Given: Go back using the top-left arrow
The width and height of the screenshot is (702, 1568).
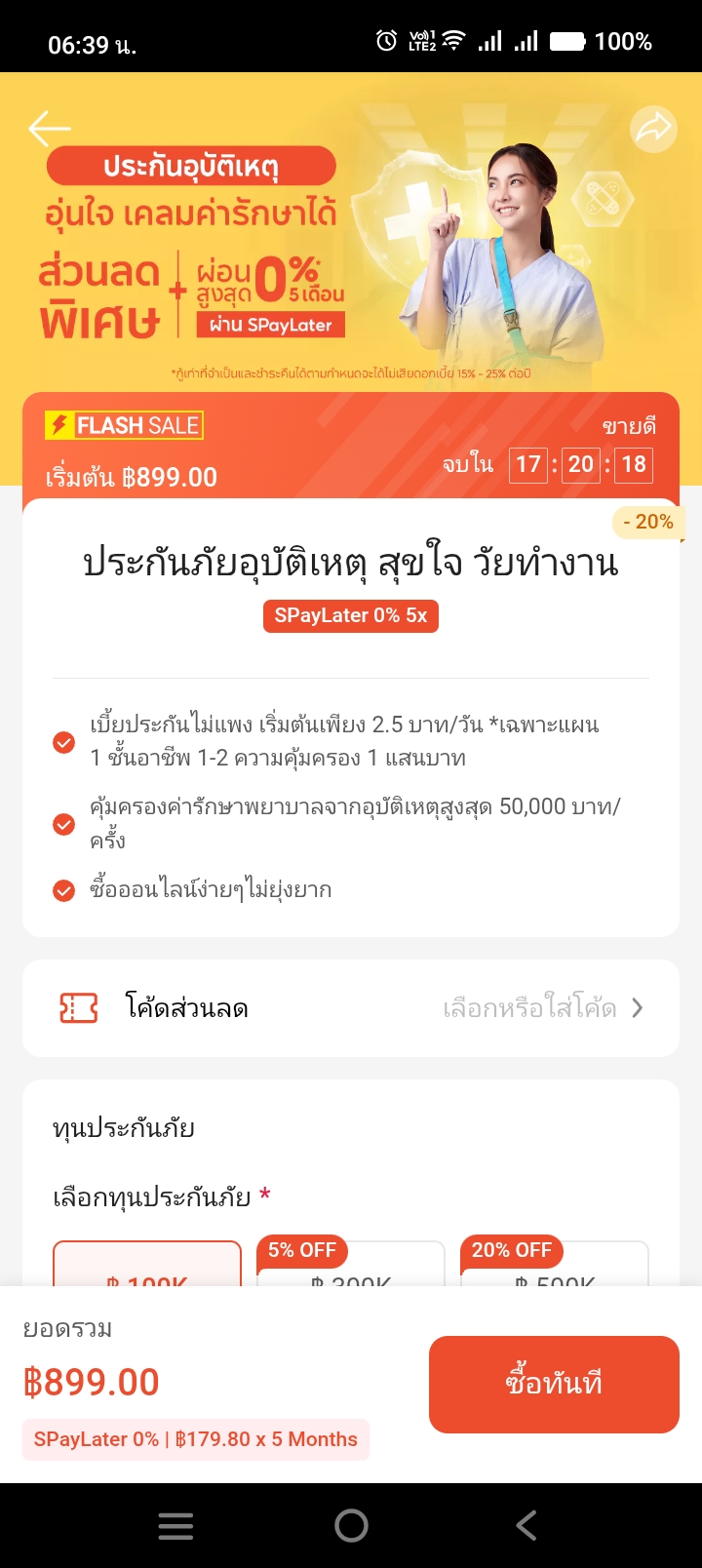Looking at the screenshot, I should [x=49, y=128].
